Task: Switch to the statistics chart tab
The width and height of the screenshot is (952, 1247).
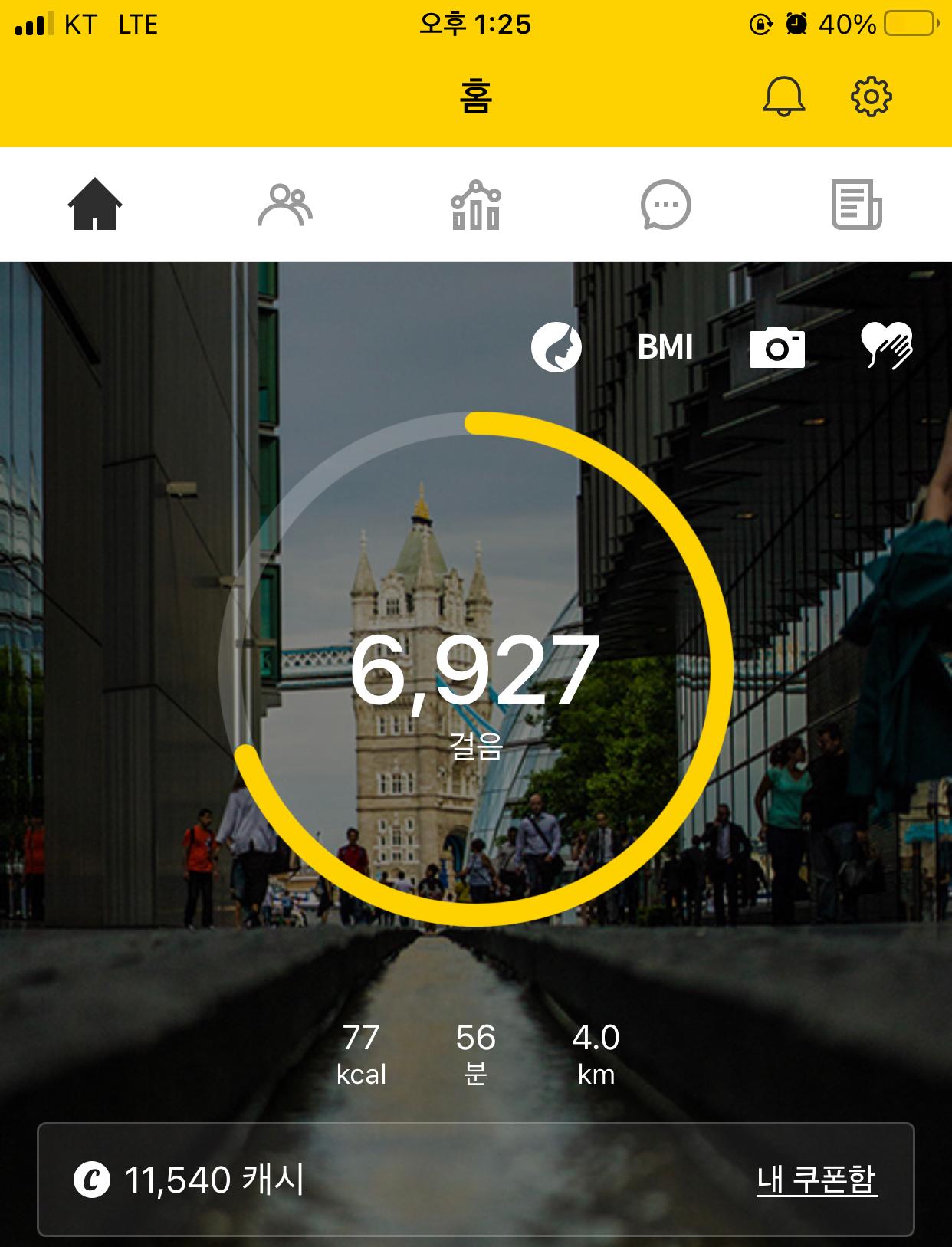Action: [475, 205]
